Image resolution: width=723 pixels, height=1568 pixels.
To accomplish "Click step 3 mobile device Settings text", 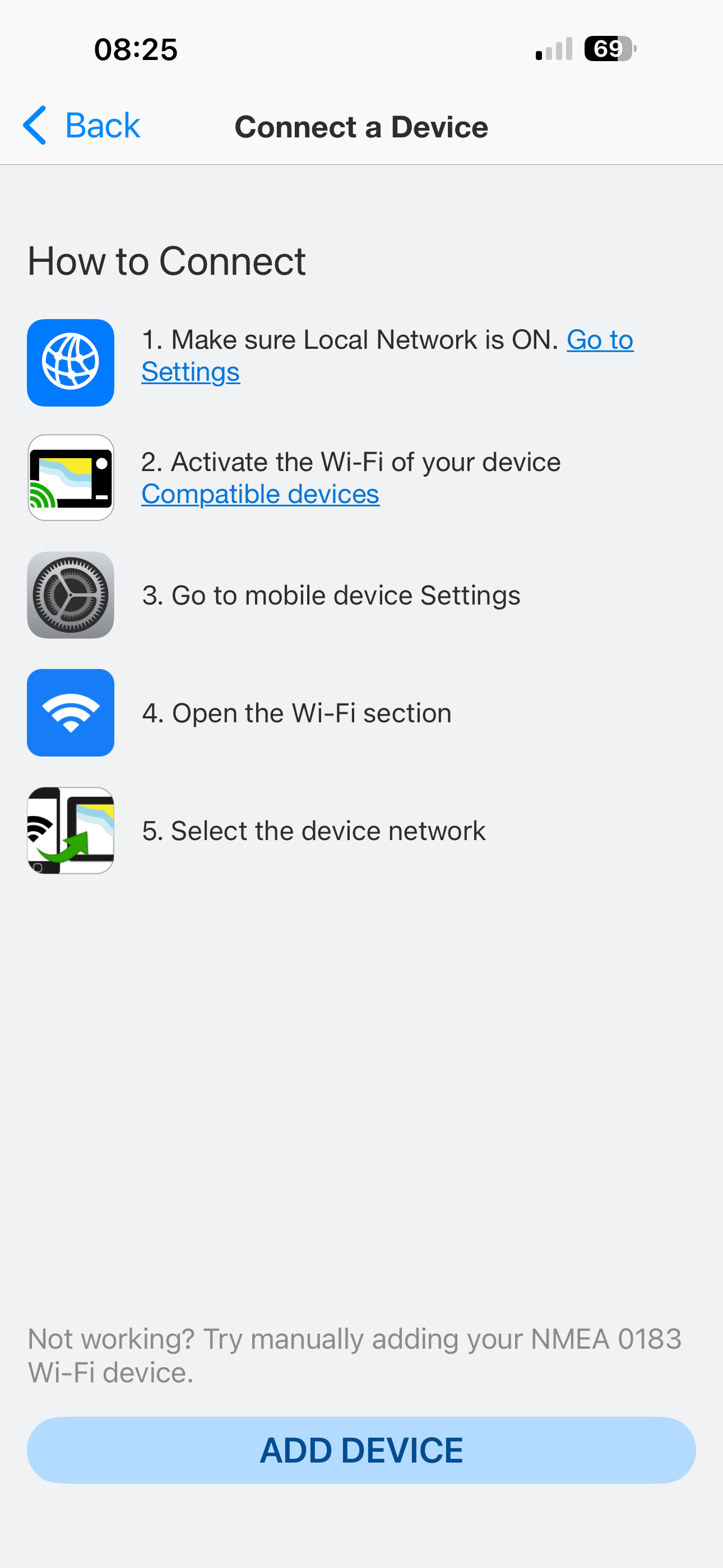I will pyautogui.click(x=331, y=594).
